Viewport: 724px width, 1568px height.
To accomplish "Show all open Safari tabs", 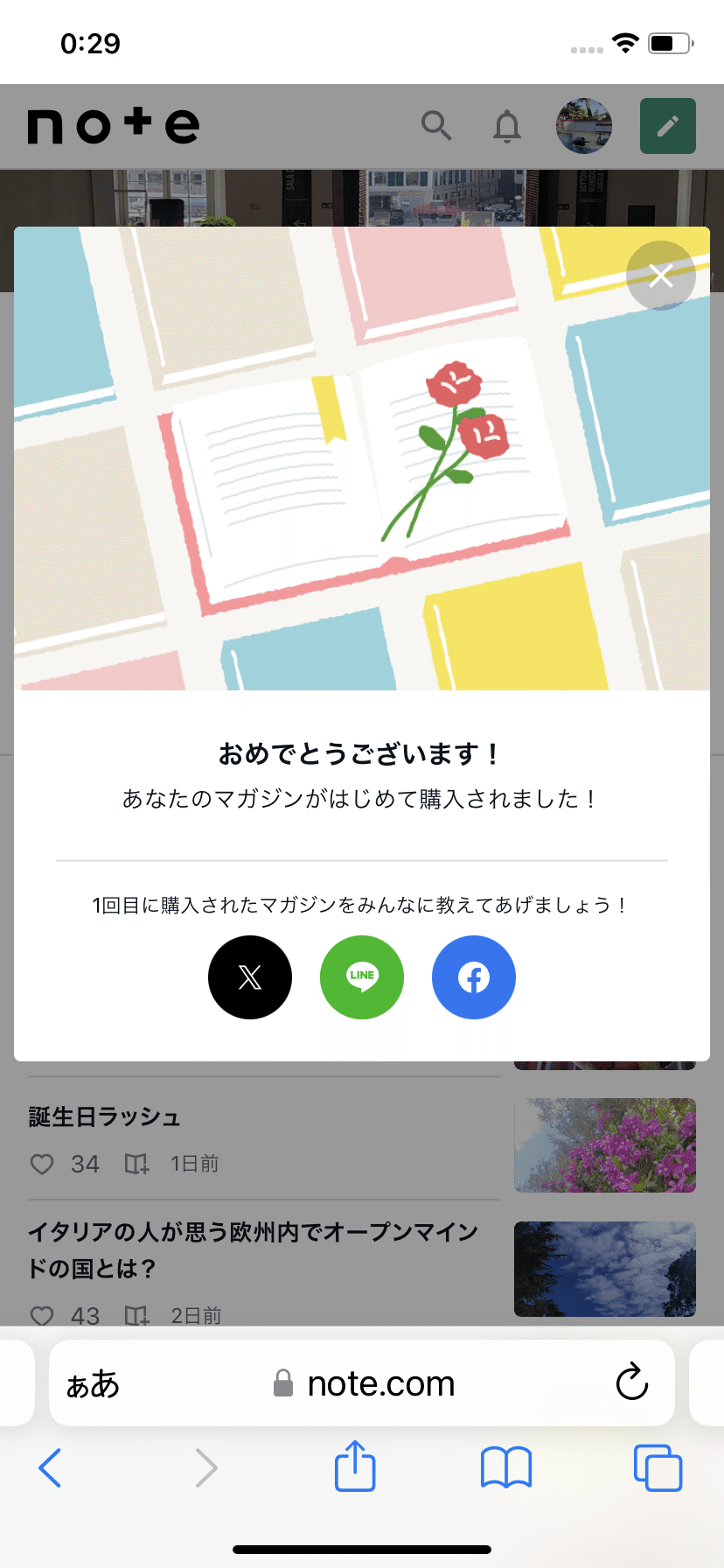I will [657, 1468].
